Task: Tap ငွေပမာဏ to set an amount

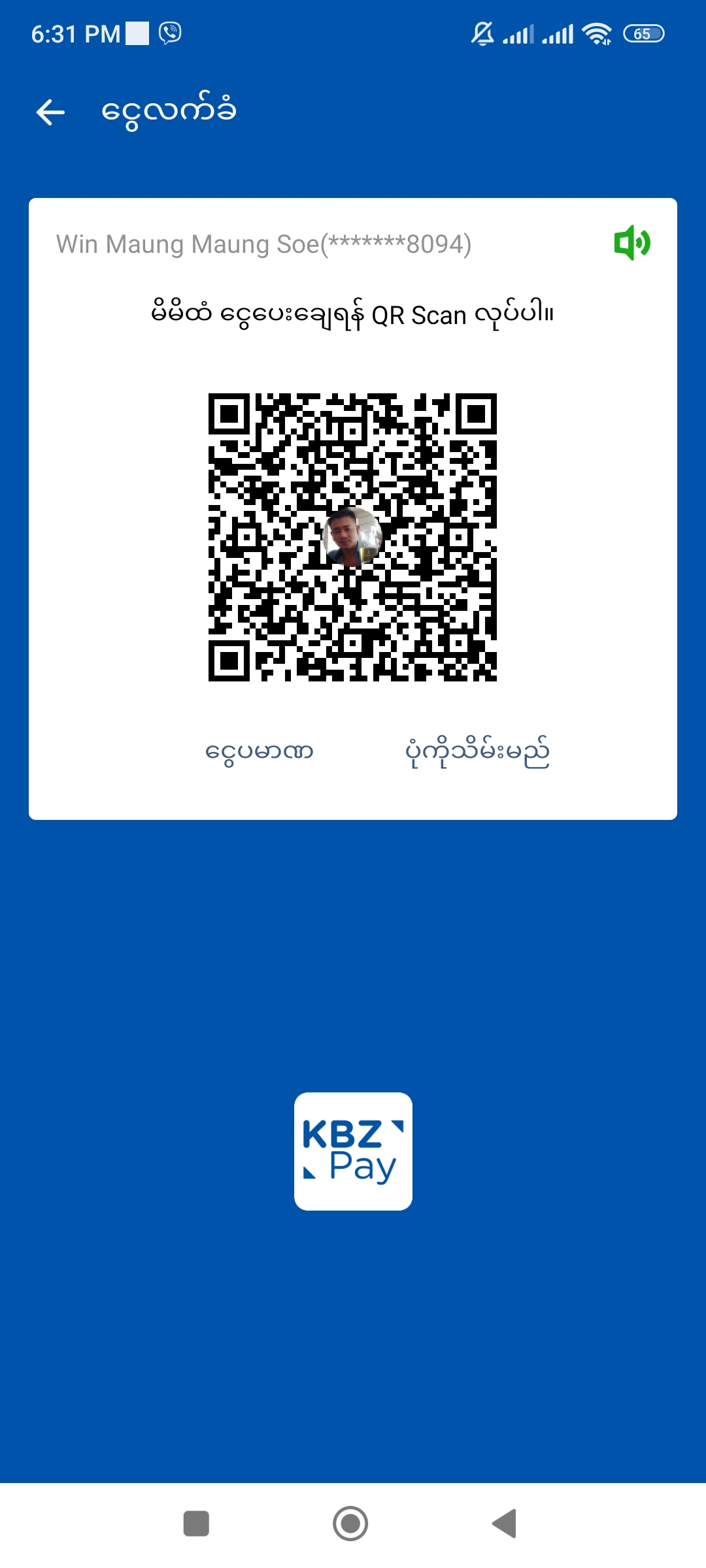Action: click(x=259, y=751)
